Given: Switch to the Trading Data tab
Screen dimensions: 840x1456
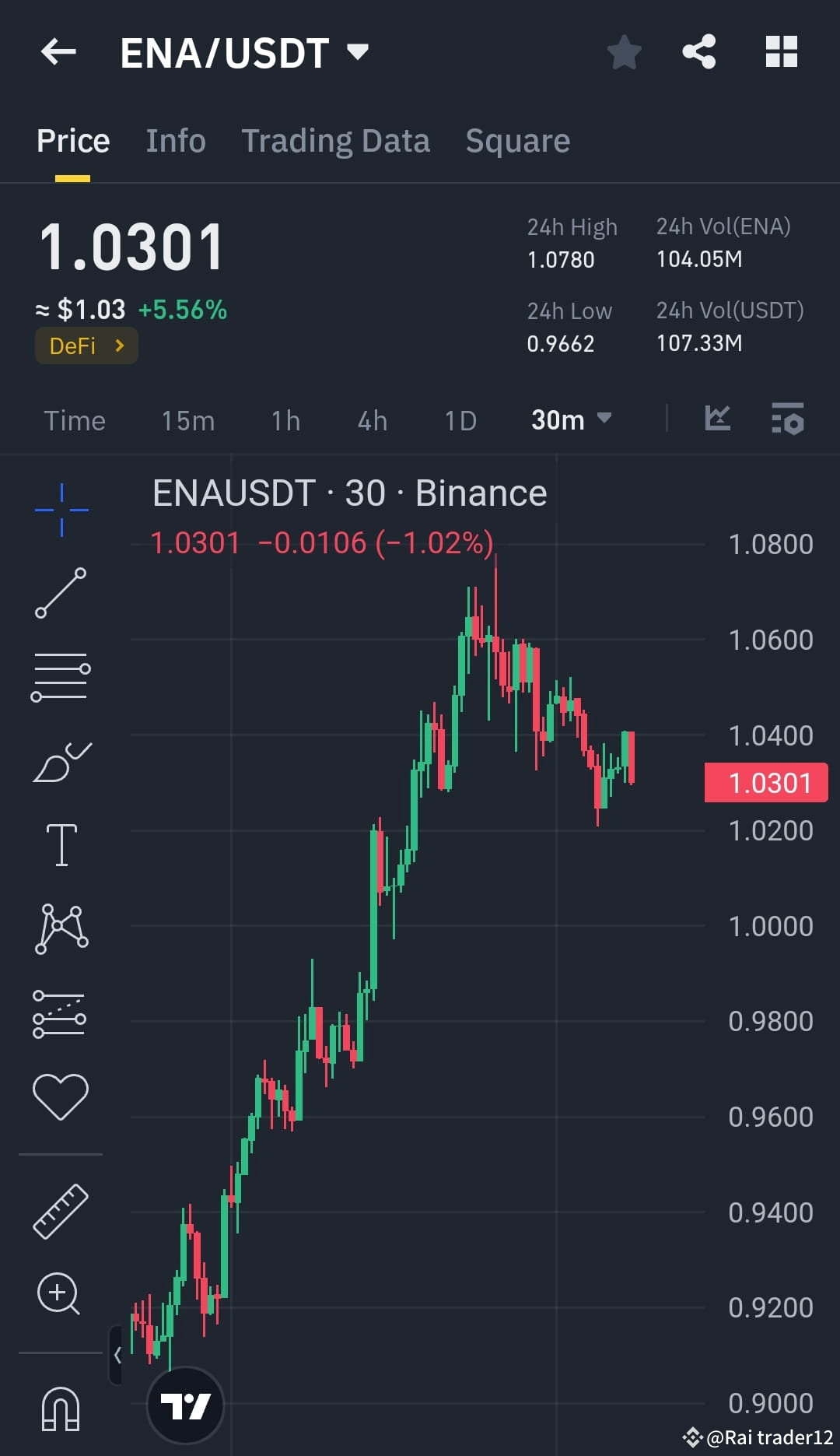Looking at the screenshot, I should click(x=336, y=141).
